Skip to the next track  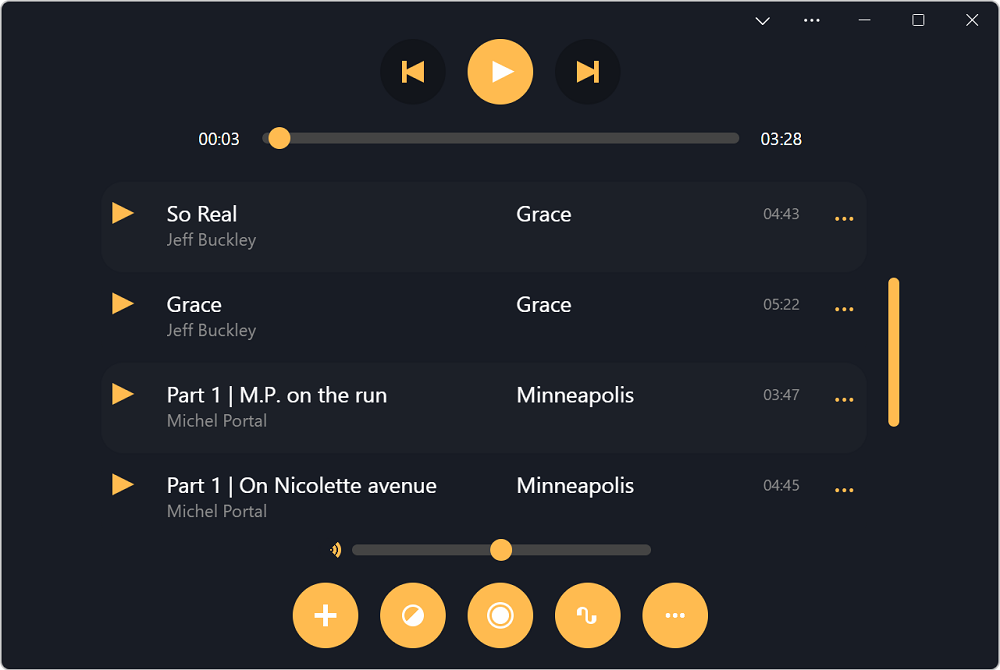coord(587,72)
